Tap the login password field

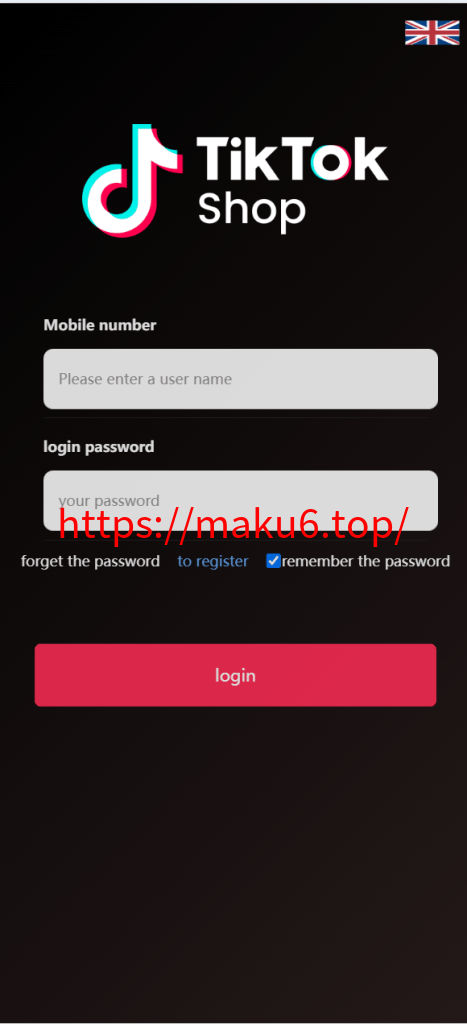click(x=240, y=500)
